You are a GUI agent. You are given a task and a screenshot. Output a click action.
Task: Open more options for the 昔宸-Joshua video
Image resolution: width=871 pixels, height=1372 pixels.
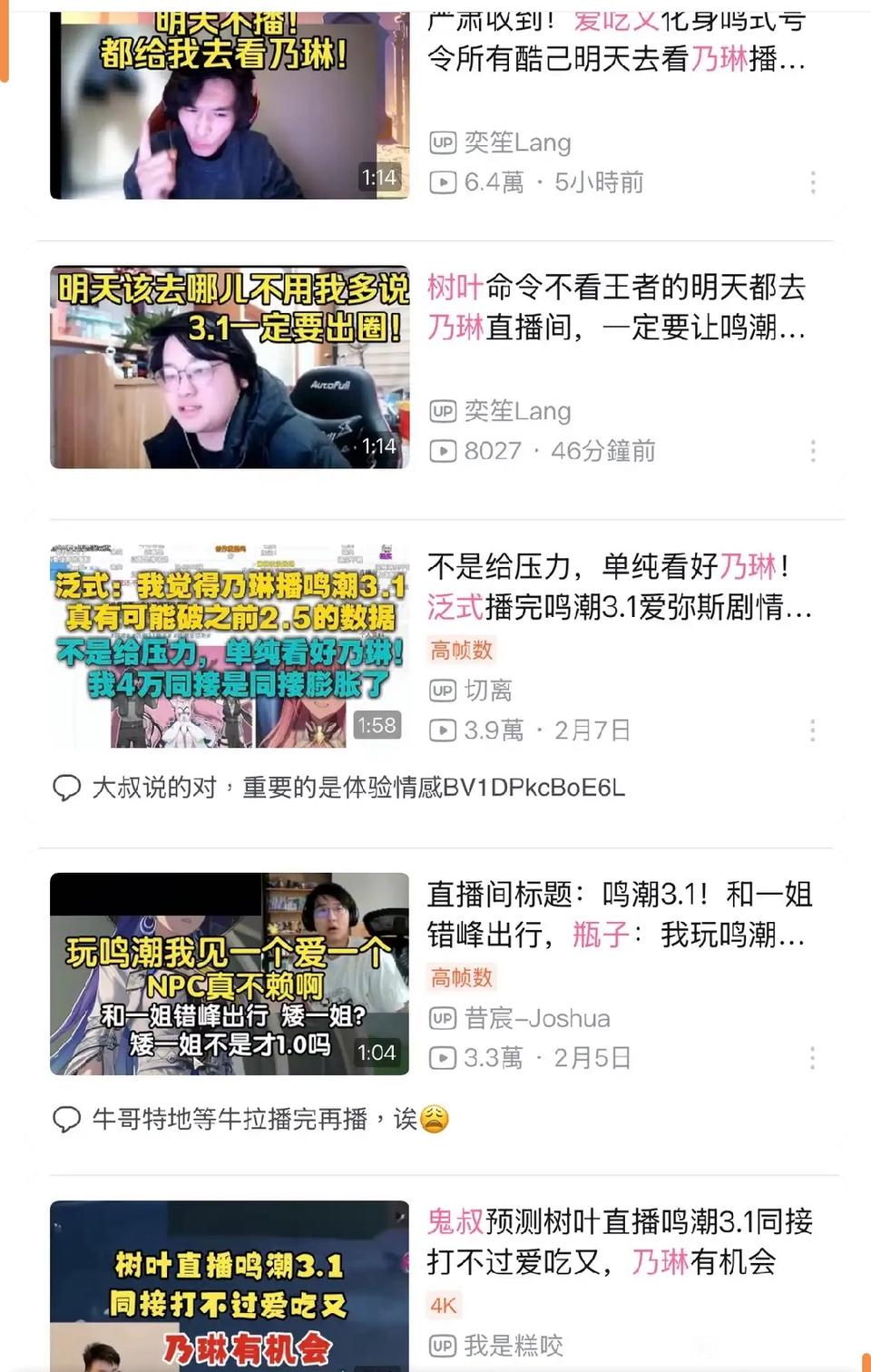[x=812, y=1058]
